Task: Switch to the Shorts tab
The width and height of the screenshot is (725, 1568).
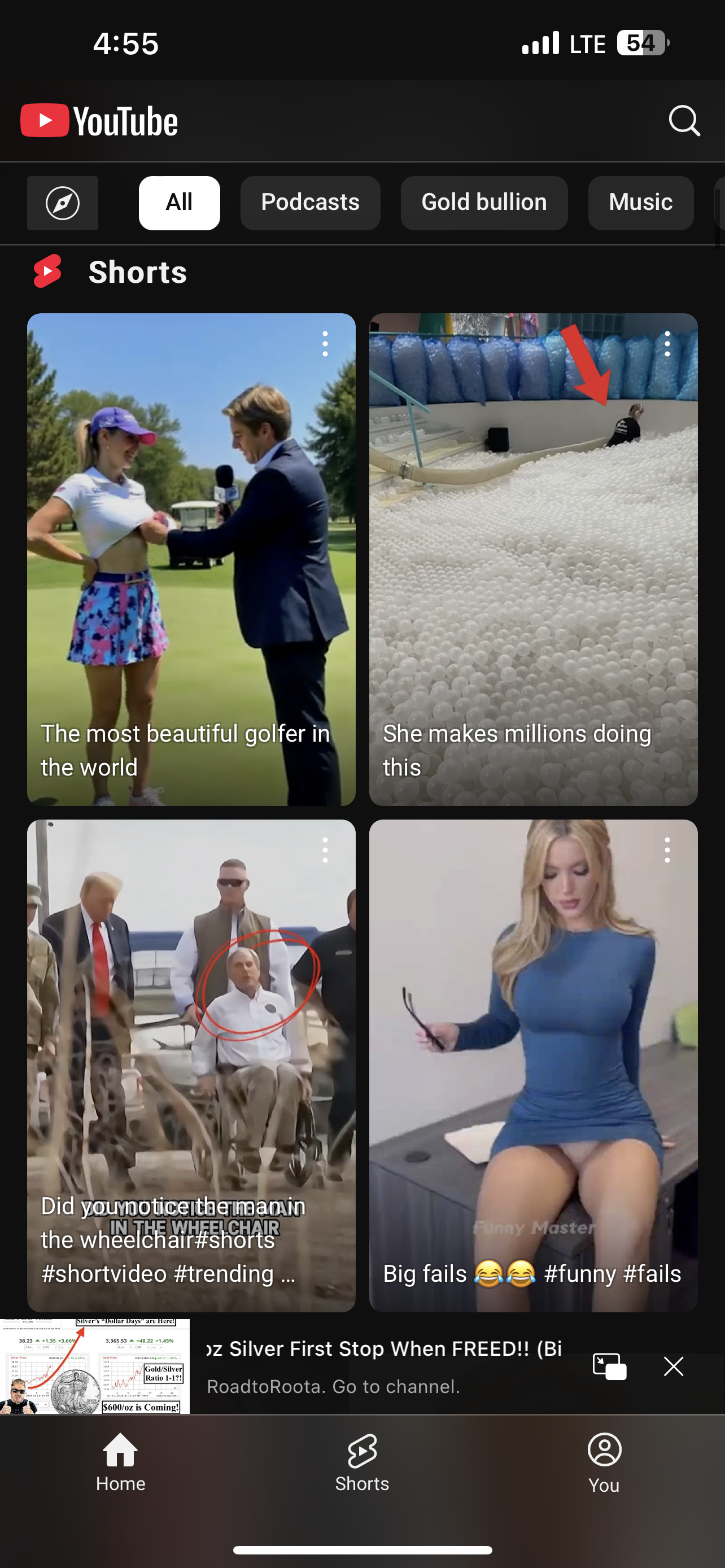Action: (362, 1462)
